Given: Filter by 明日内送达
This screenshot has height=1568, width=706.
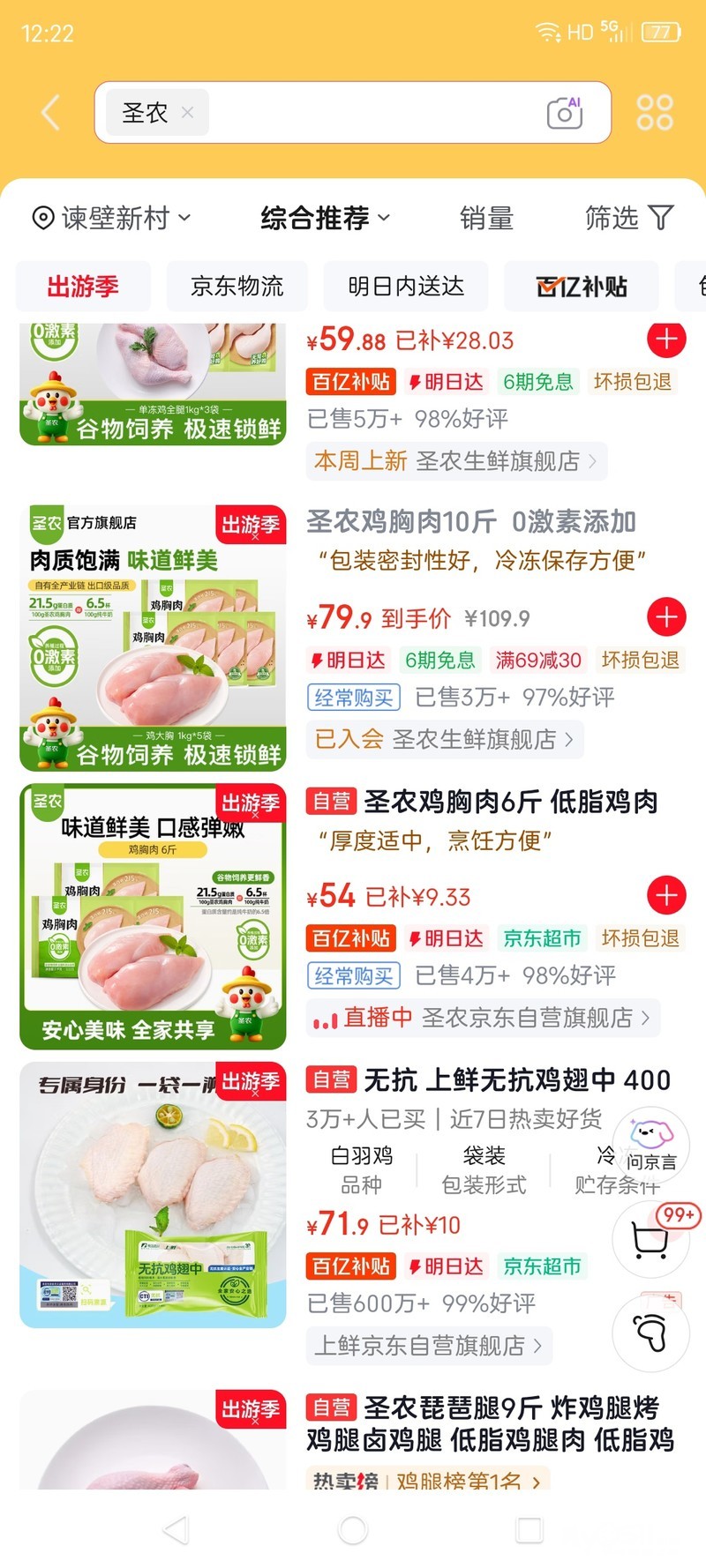Looking at the screenshot, I should [x=406, y=287].
